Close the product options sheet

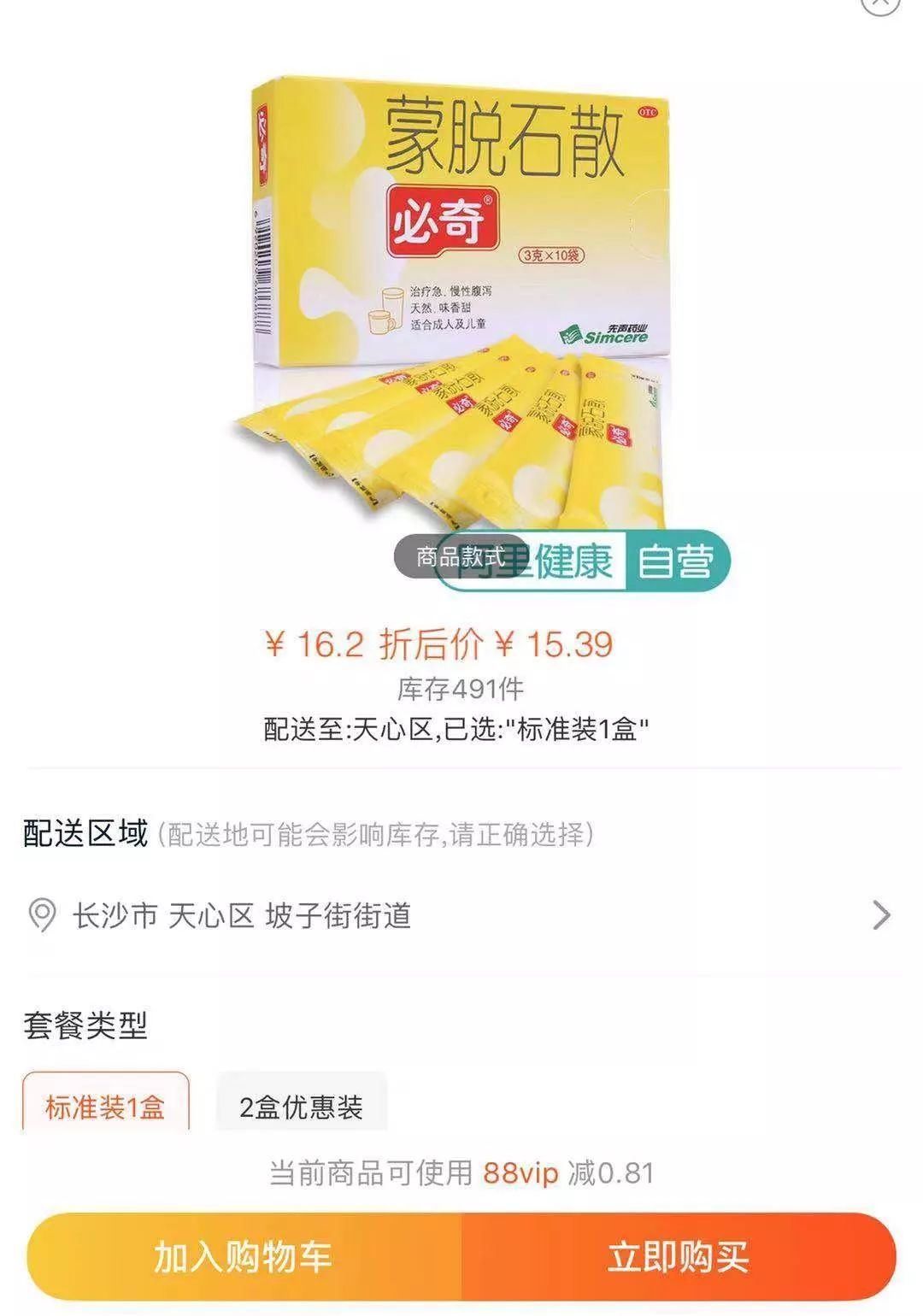pos(880,5)
